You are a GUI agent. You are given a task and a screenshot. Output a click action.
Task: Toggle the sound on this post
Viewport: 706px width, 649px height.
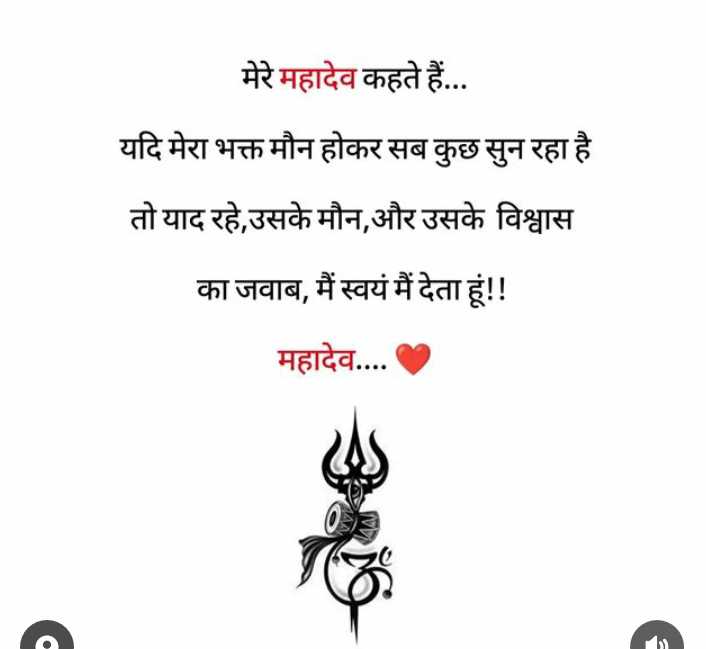coord(657,638)
